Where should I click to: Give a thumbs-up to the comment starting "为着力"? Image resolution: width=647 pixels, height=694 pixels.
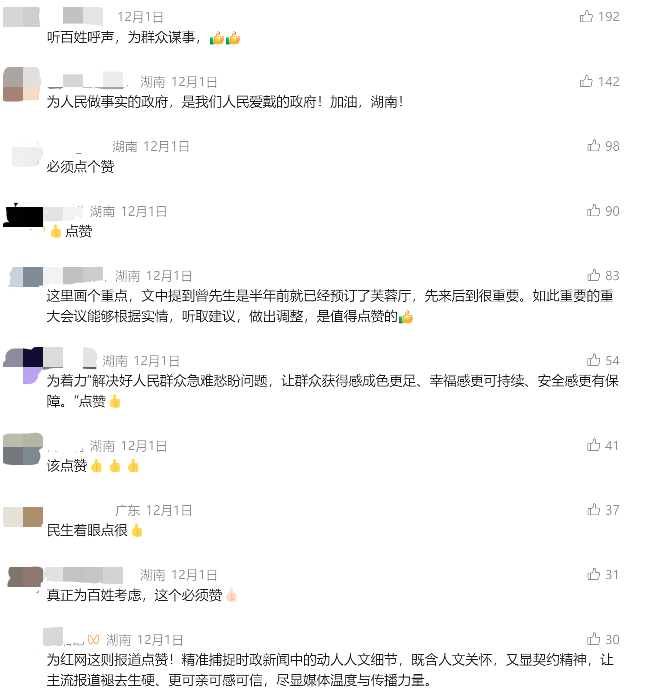[594, 360]
